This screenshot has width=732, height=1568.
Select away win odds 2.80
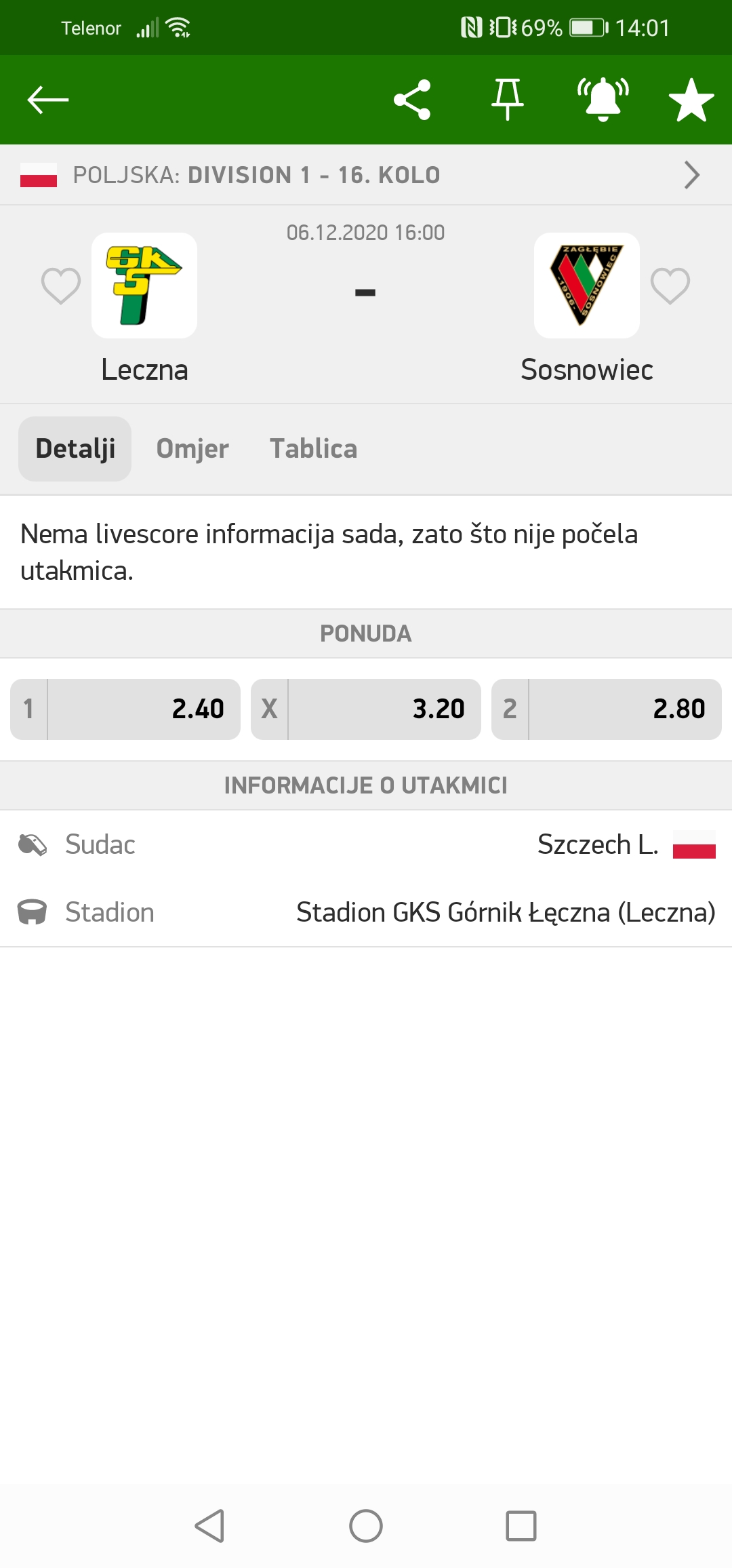(607, 709)
